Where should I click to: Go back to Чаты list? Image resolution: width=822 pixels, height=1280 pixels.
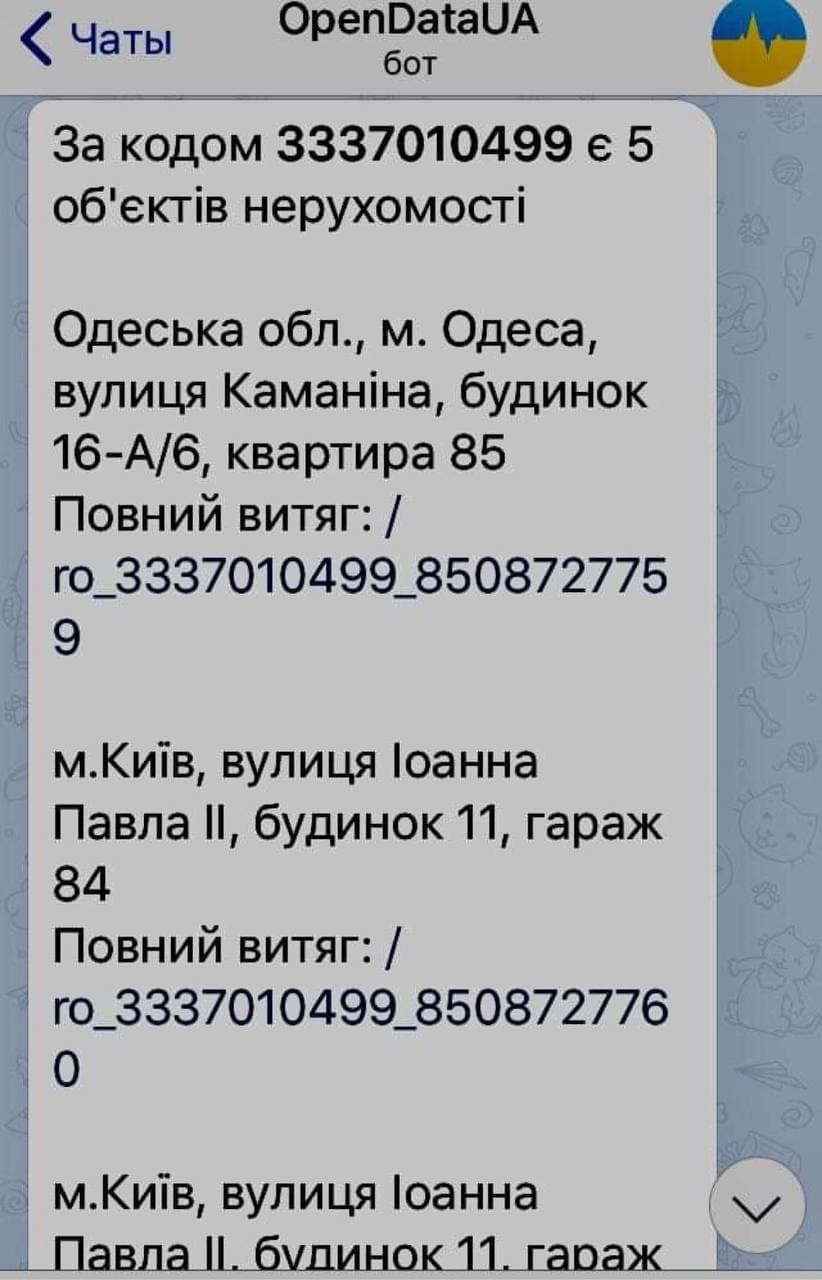tap(97, 42)
